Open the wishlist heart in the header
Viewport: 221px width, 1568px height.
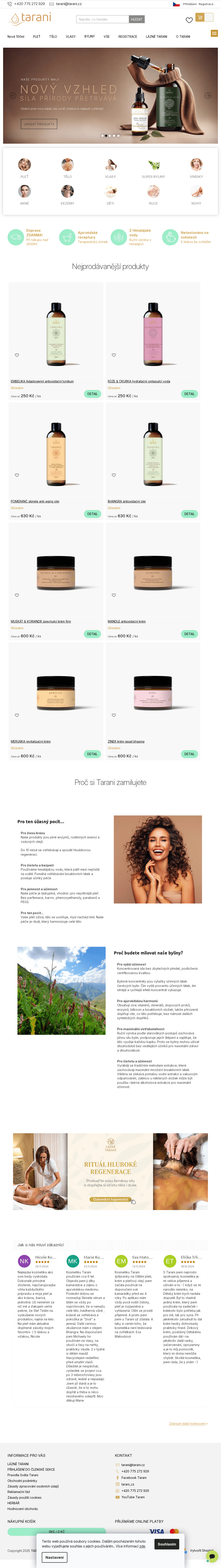click(x=189, y=20)
